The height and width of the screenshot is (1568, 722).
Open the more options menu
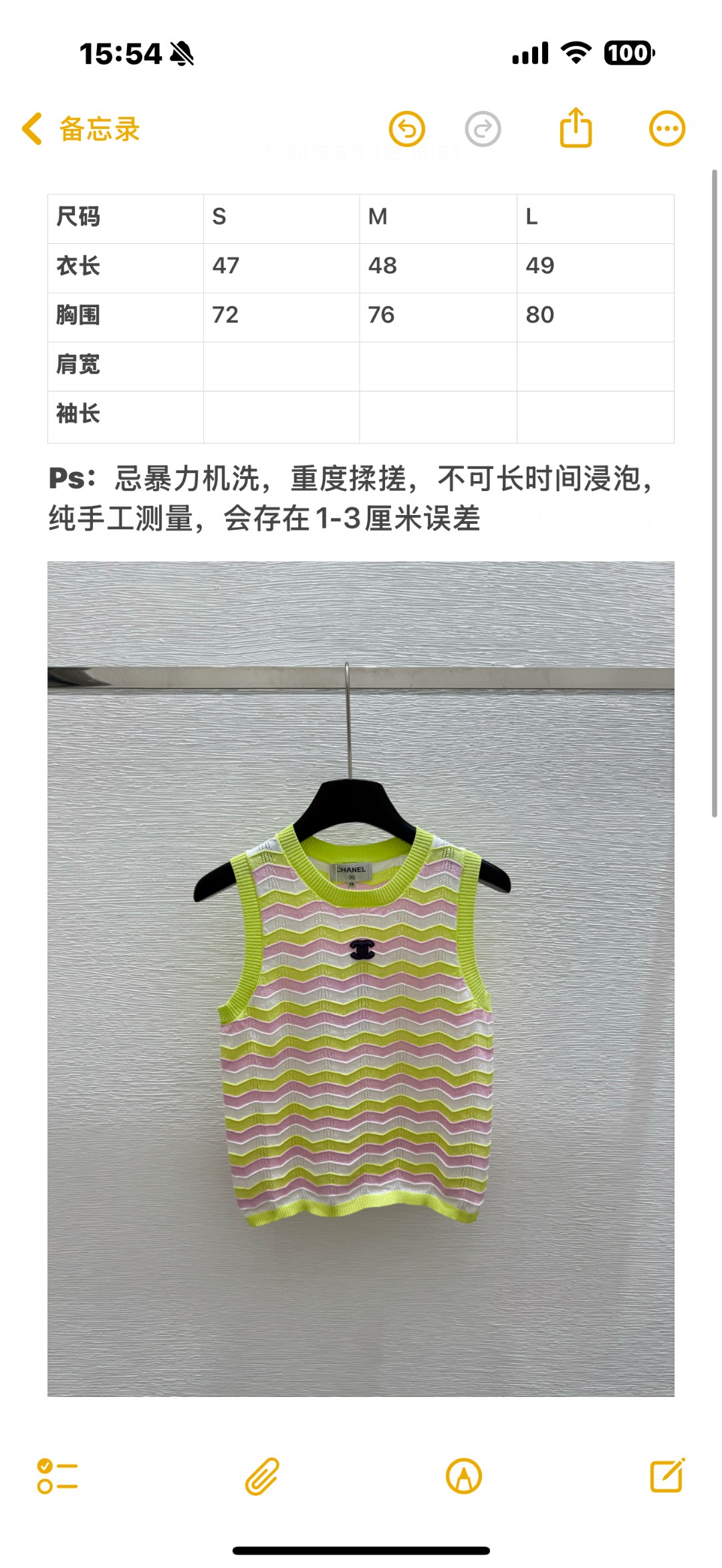click(667, 128)
